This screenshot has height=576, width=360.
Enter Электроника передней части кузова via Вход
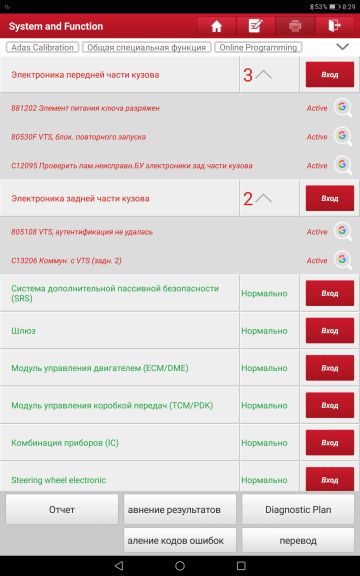click(330, 75)
